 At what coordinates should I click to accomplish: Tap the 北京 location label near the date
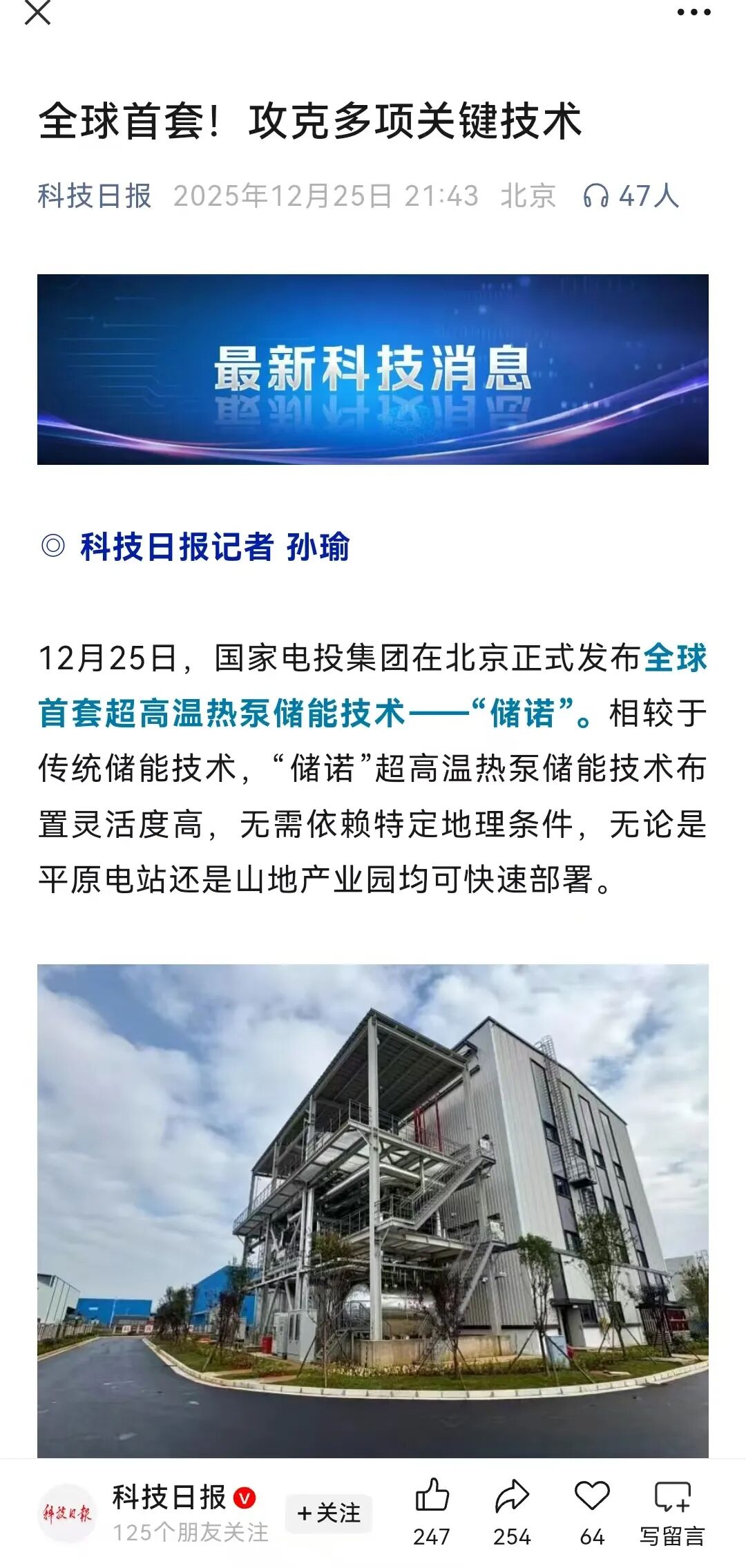tap(529, 195)
